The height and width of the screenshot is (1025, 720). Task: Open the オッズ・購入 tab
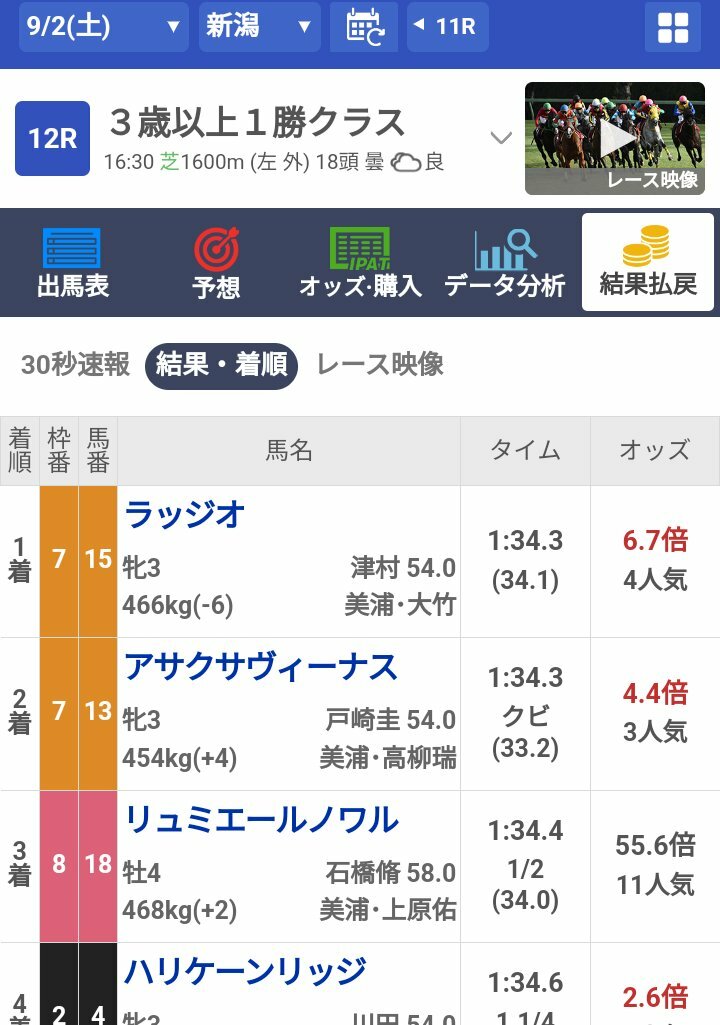(x=360, y=263)
